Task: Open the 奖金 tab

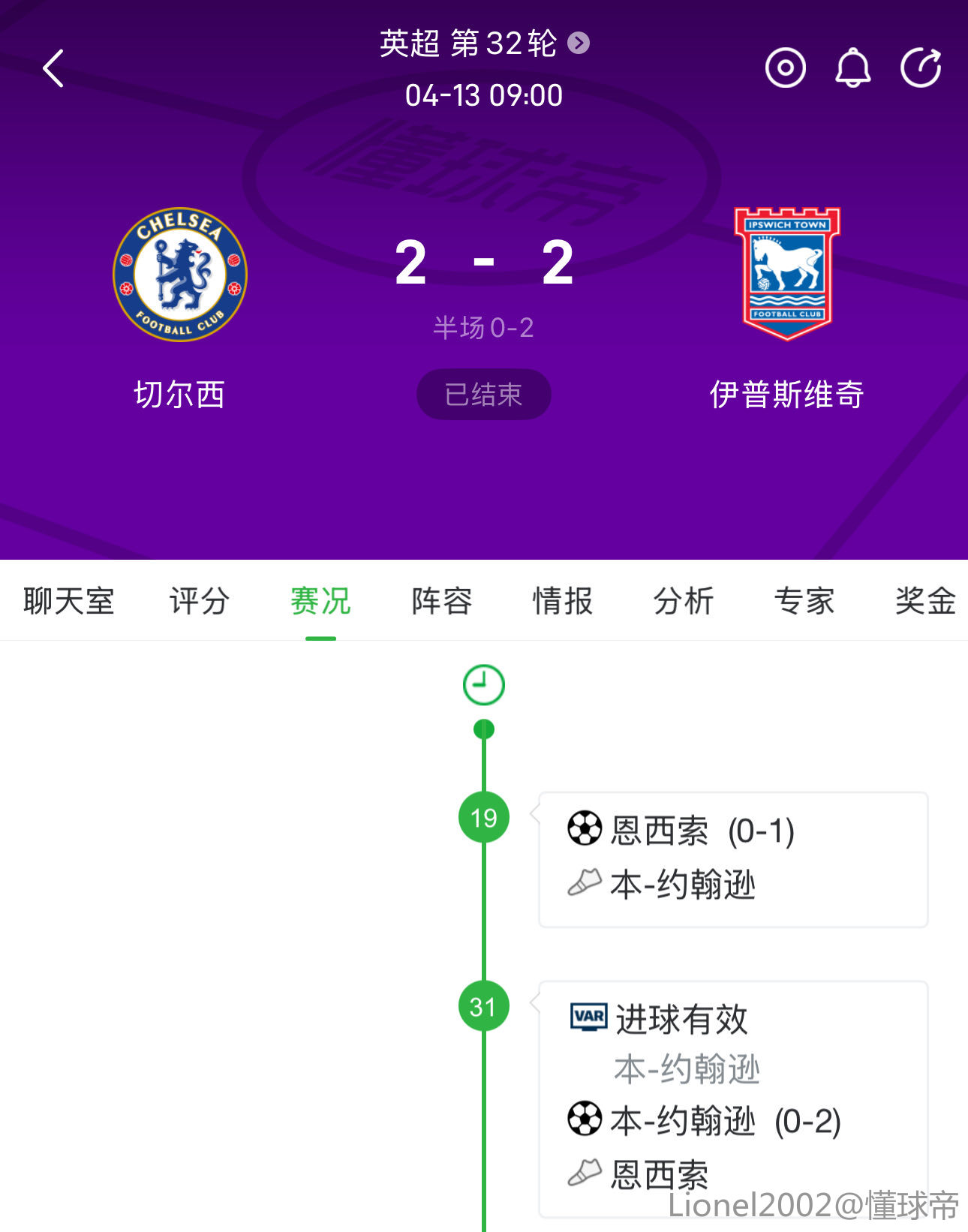Action: coord(924,601)
